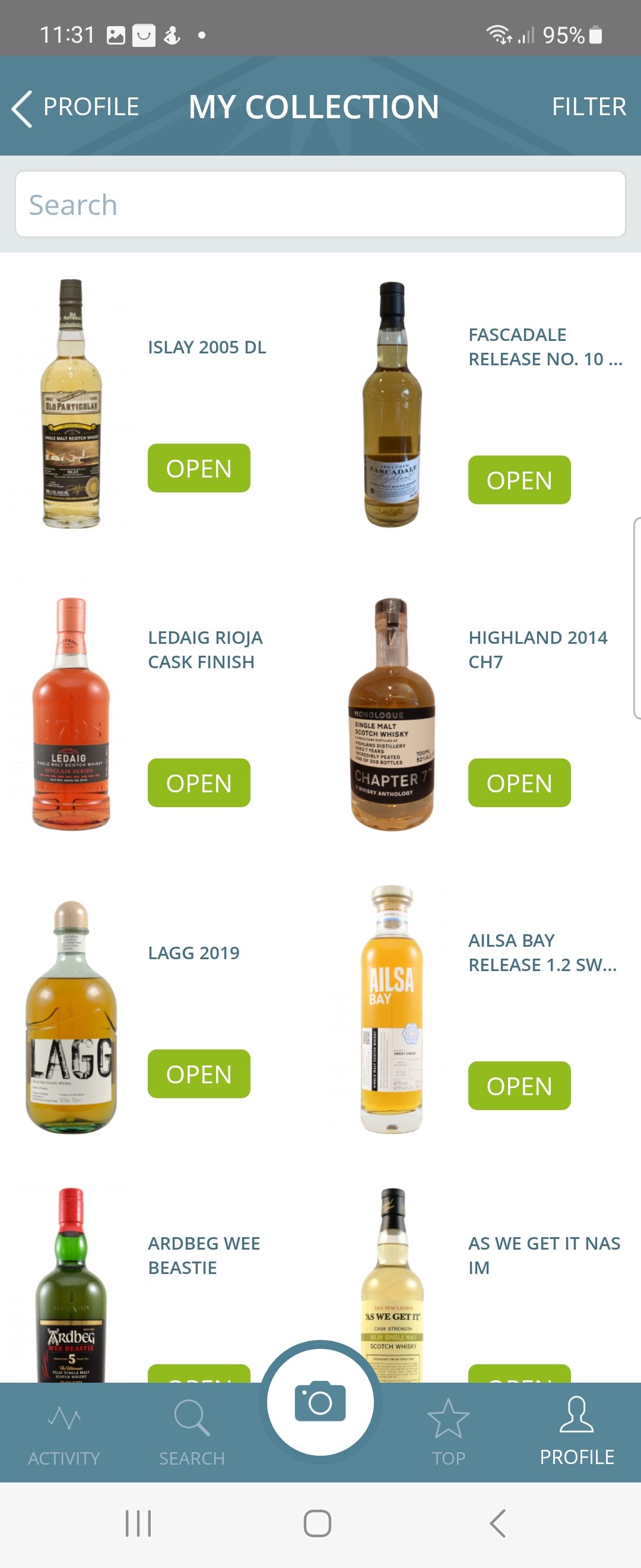Tap OPEN for Ailsa Bay Release 1.2

pos(519,1086)
